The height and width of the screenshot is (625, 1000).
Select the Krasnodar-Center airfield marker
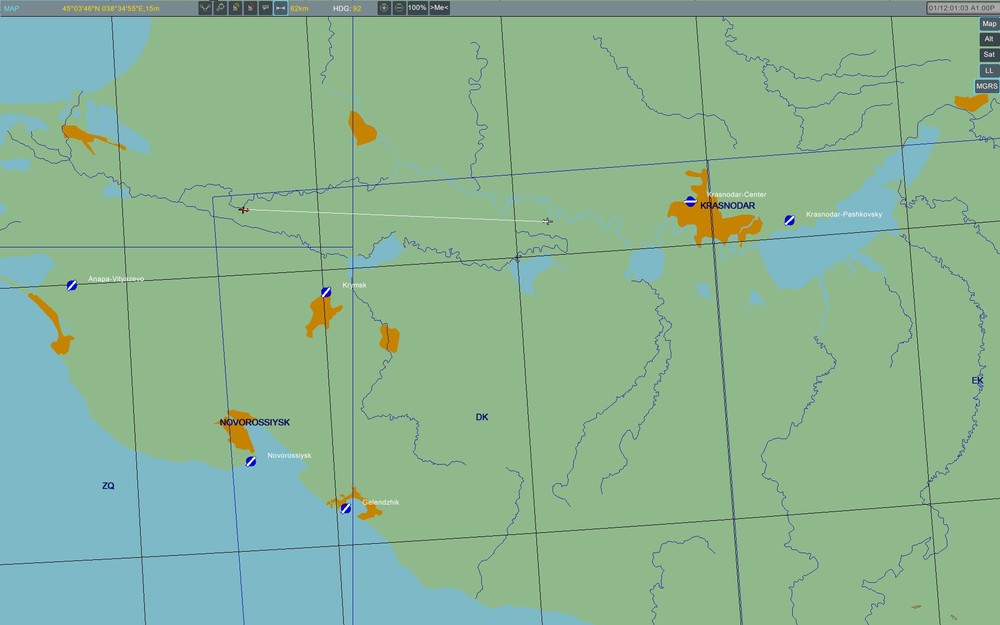tap(690, 201)
